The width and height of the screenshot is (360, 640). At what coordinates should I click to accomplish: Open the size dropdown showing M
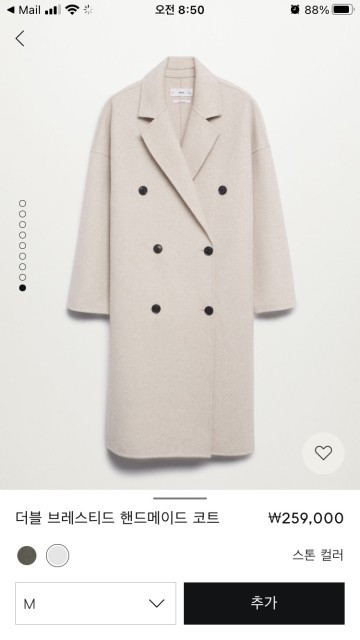[96, 603]
